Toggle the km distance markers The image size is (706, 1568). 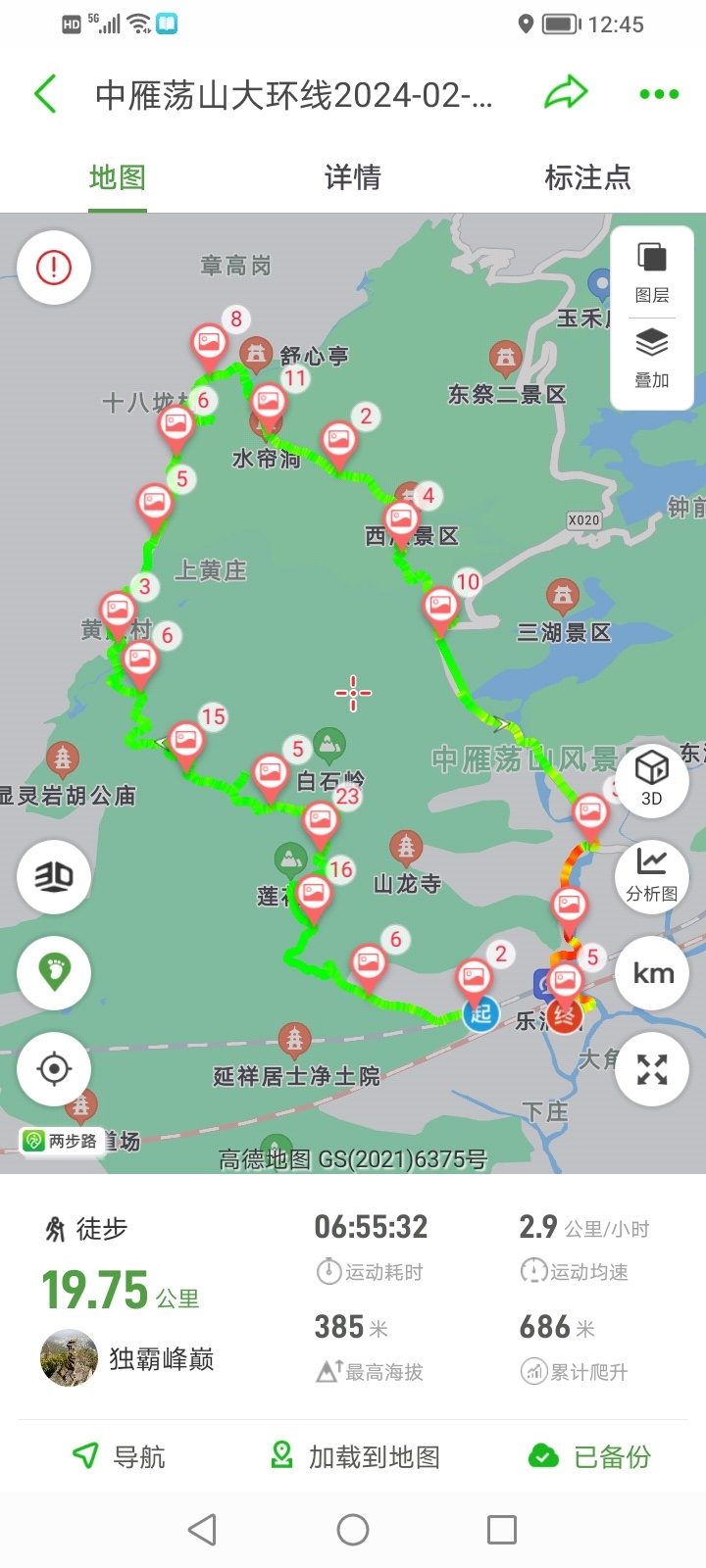click(652, 973)
